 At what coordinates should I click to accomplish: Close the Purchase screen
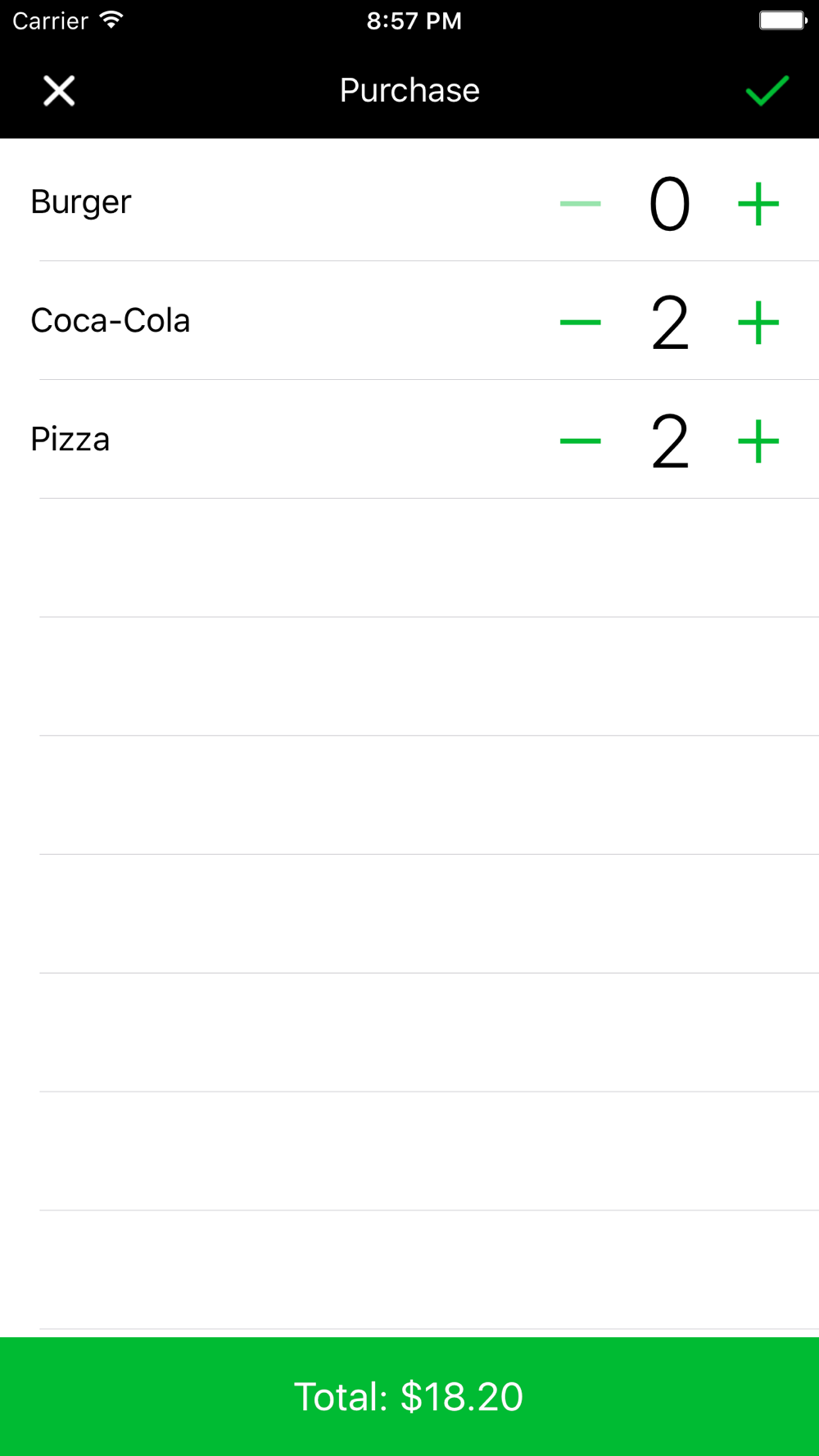[x=59, y=91]
